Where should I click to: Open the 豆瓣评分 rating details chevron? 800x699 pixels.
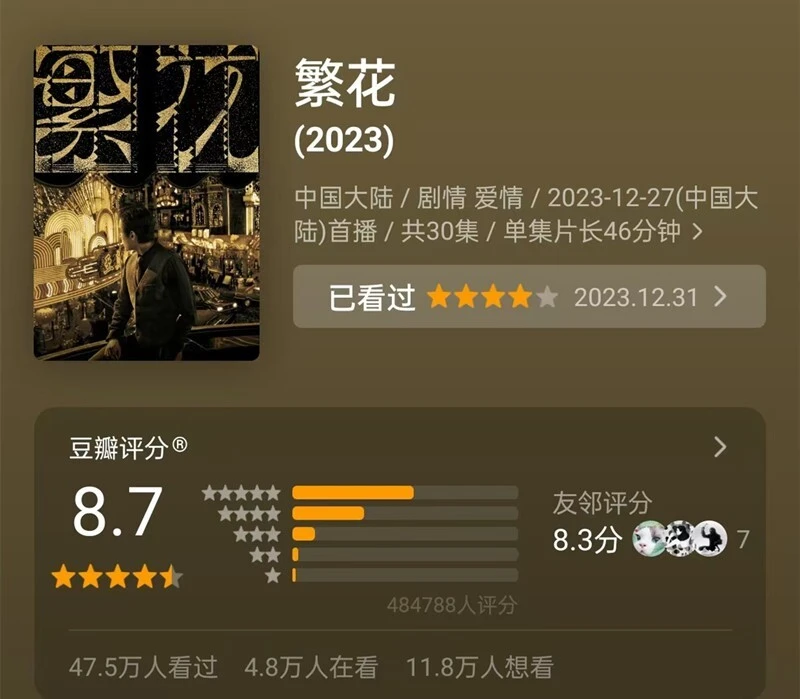click(x=720, y=447)
